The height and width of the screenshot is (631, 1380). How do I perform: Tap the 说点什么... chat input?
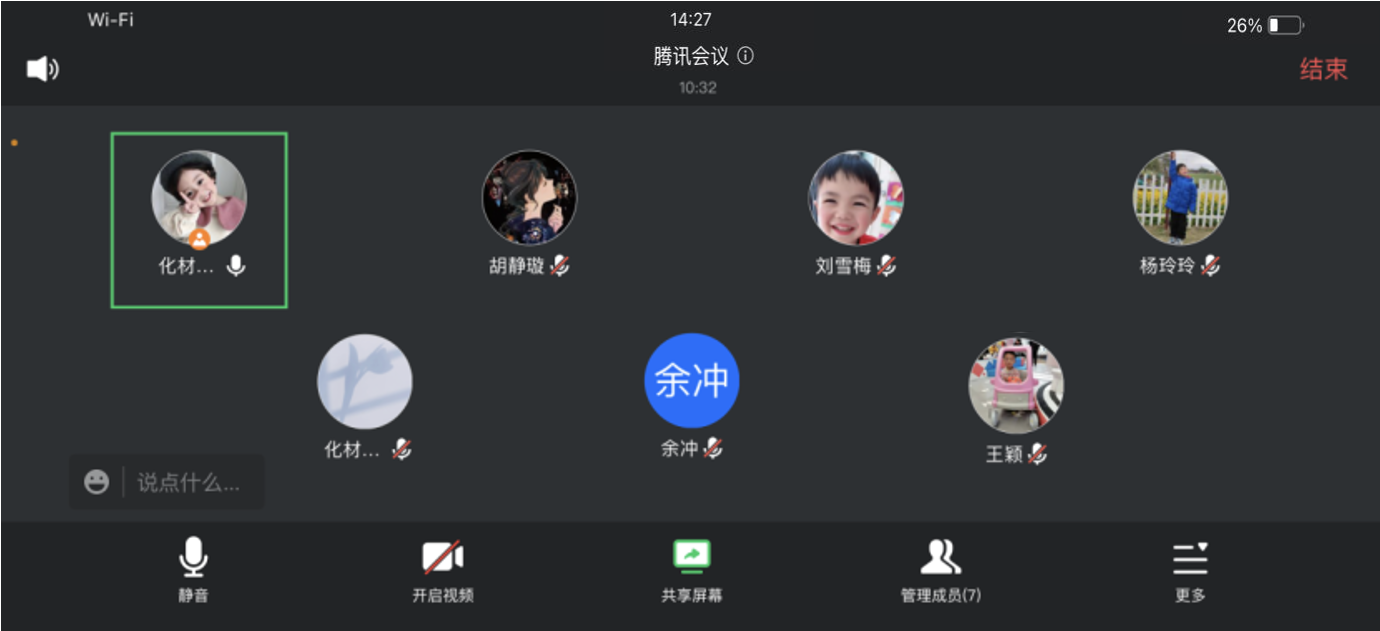tap(189, 483)
